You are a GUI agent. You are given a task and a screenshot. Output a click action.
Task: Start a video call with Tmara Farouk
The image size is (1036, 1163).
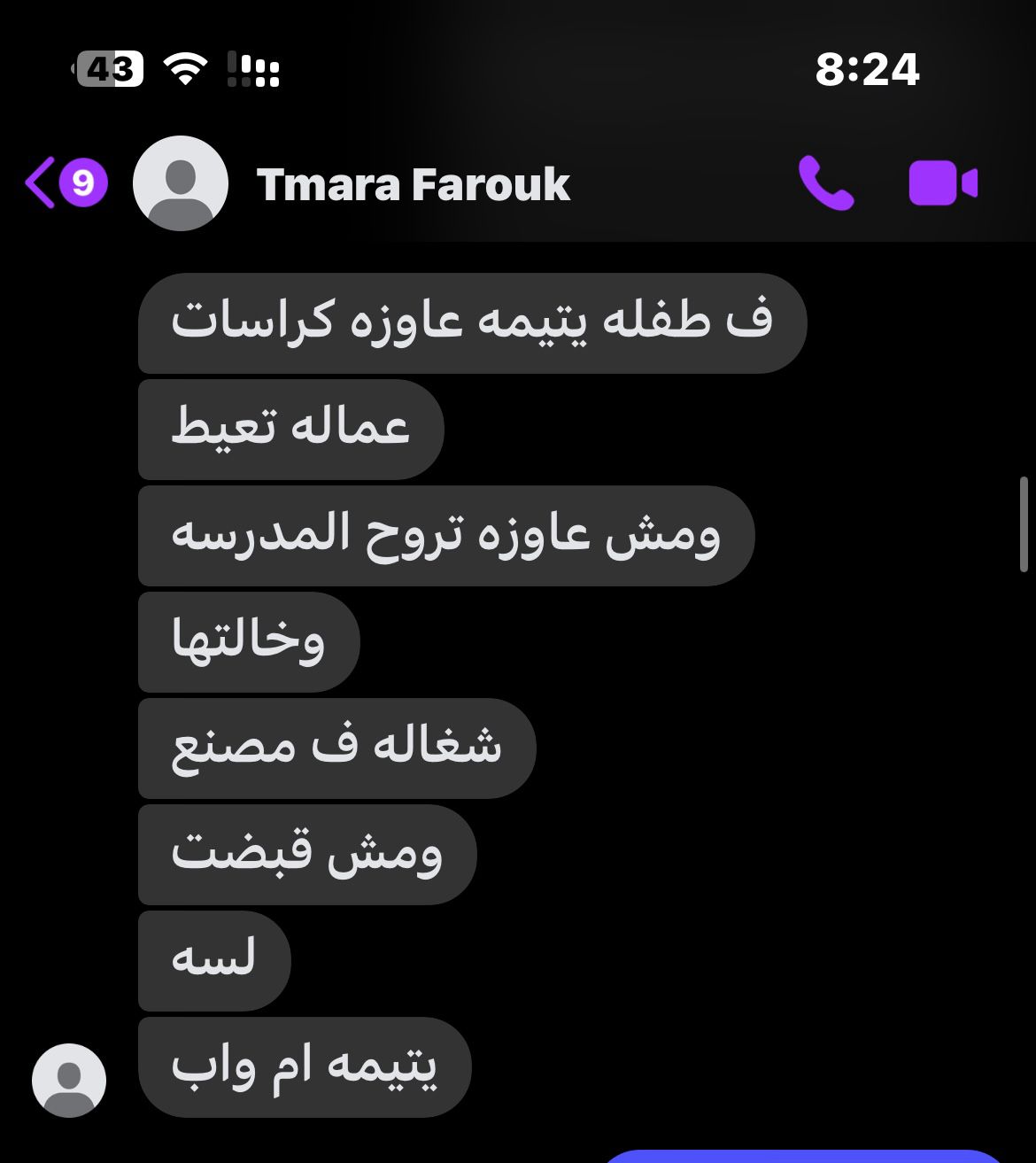941,183
